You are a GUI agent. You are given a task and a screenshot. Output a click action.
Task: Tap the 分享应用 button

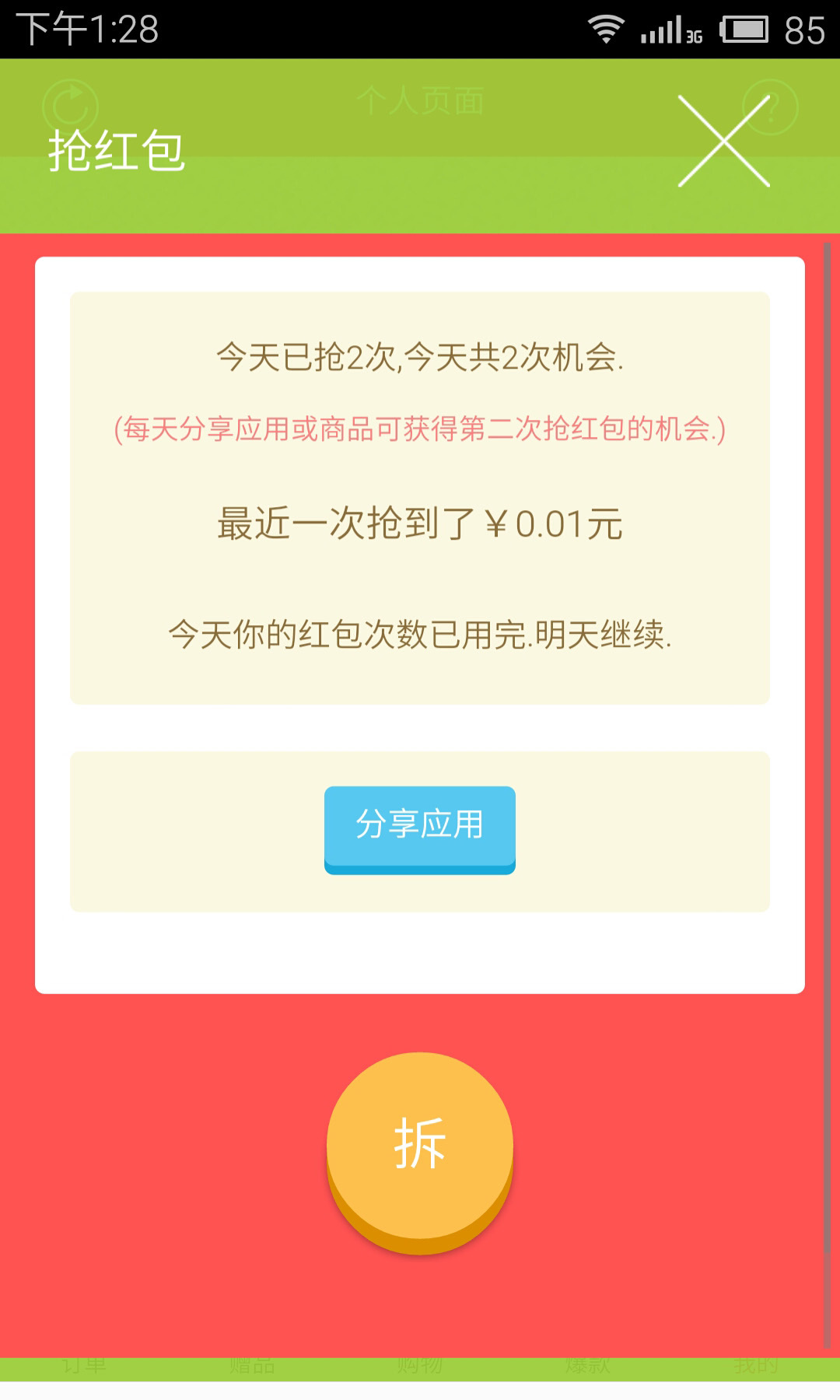(420, 828)
